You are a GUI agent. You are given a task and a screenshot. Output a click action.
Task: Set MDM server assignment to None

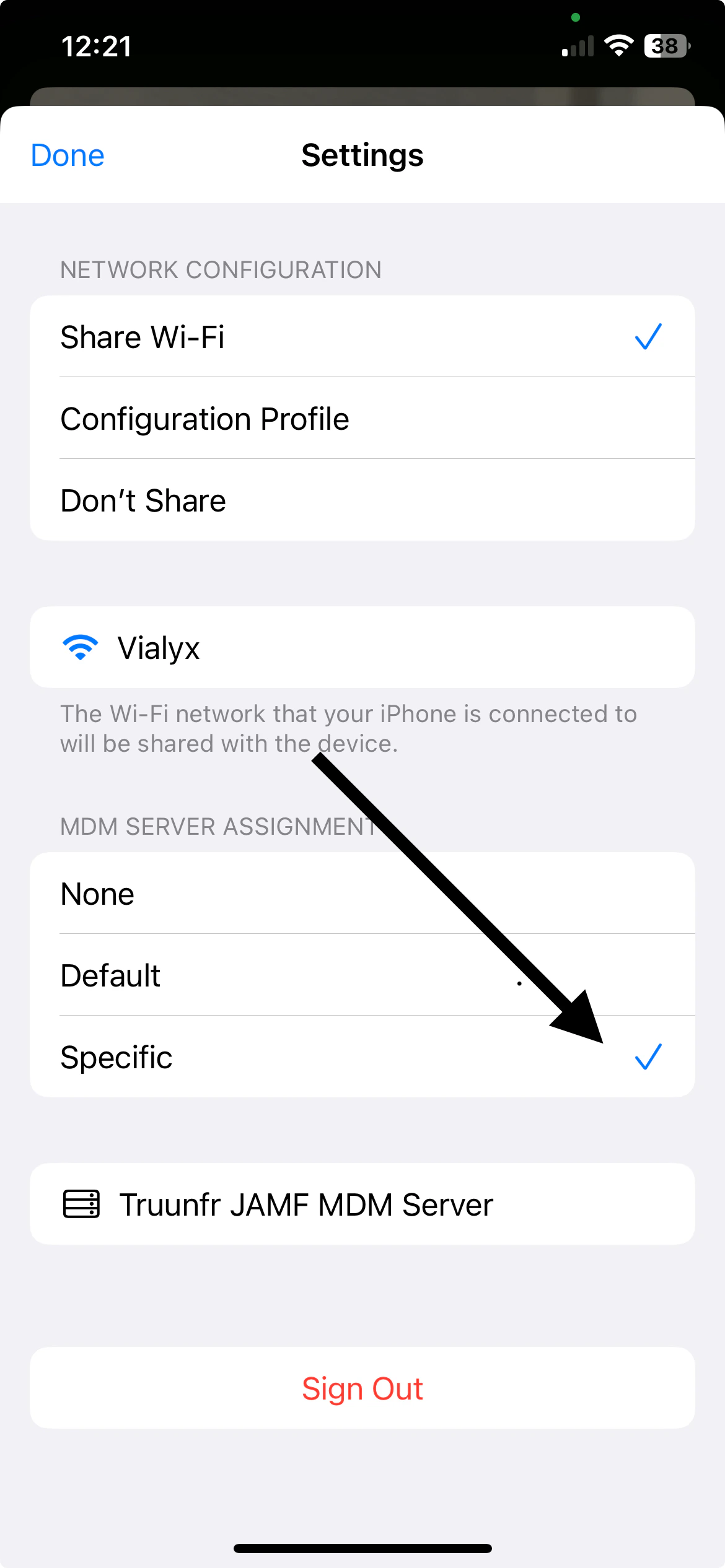(x=362, y=894)
